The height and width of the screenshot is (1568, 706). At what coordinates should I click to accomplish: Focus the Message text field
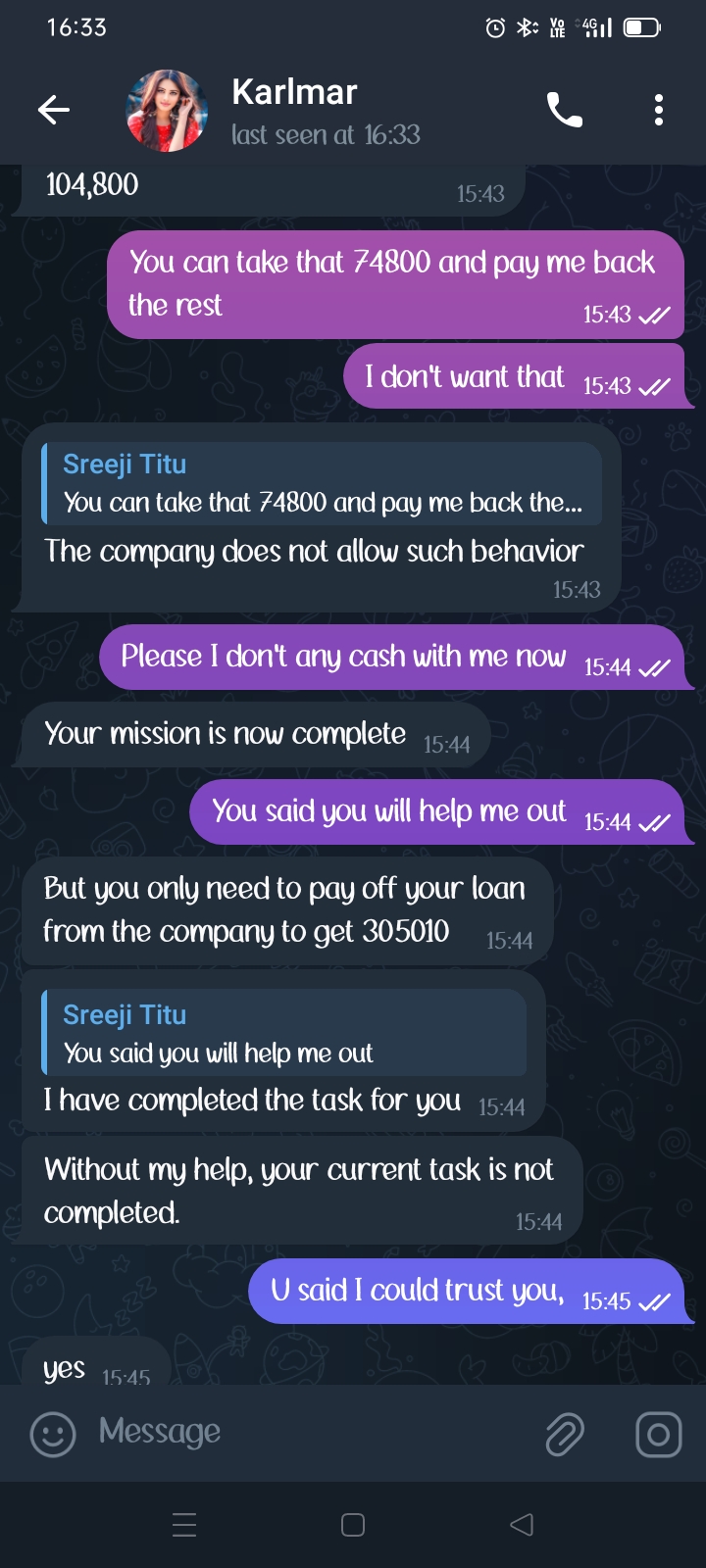coord(314,1433)
